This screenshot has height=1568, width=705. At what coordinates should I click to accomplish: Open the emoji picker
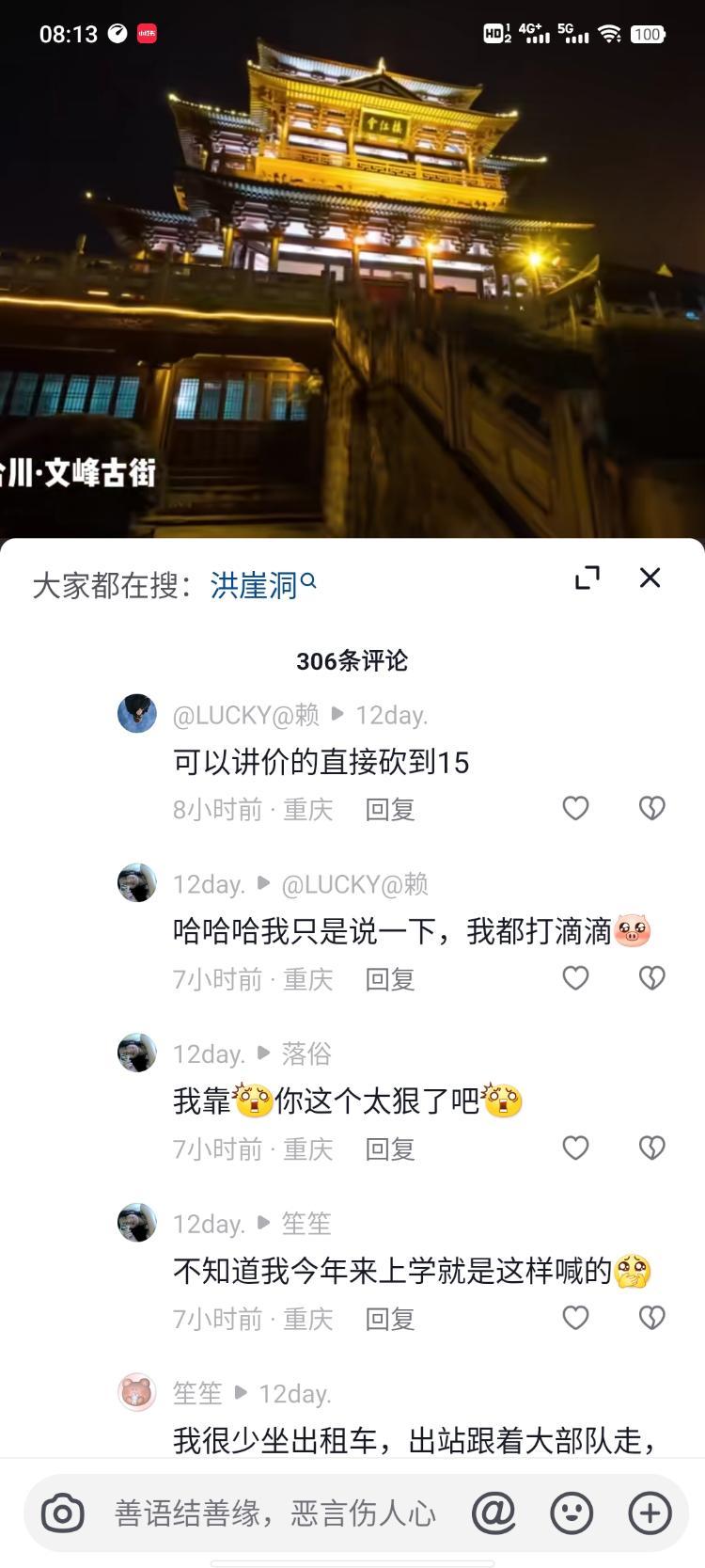point(571,1513)
